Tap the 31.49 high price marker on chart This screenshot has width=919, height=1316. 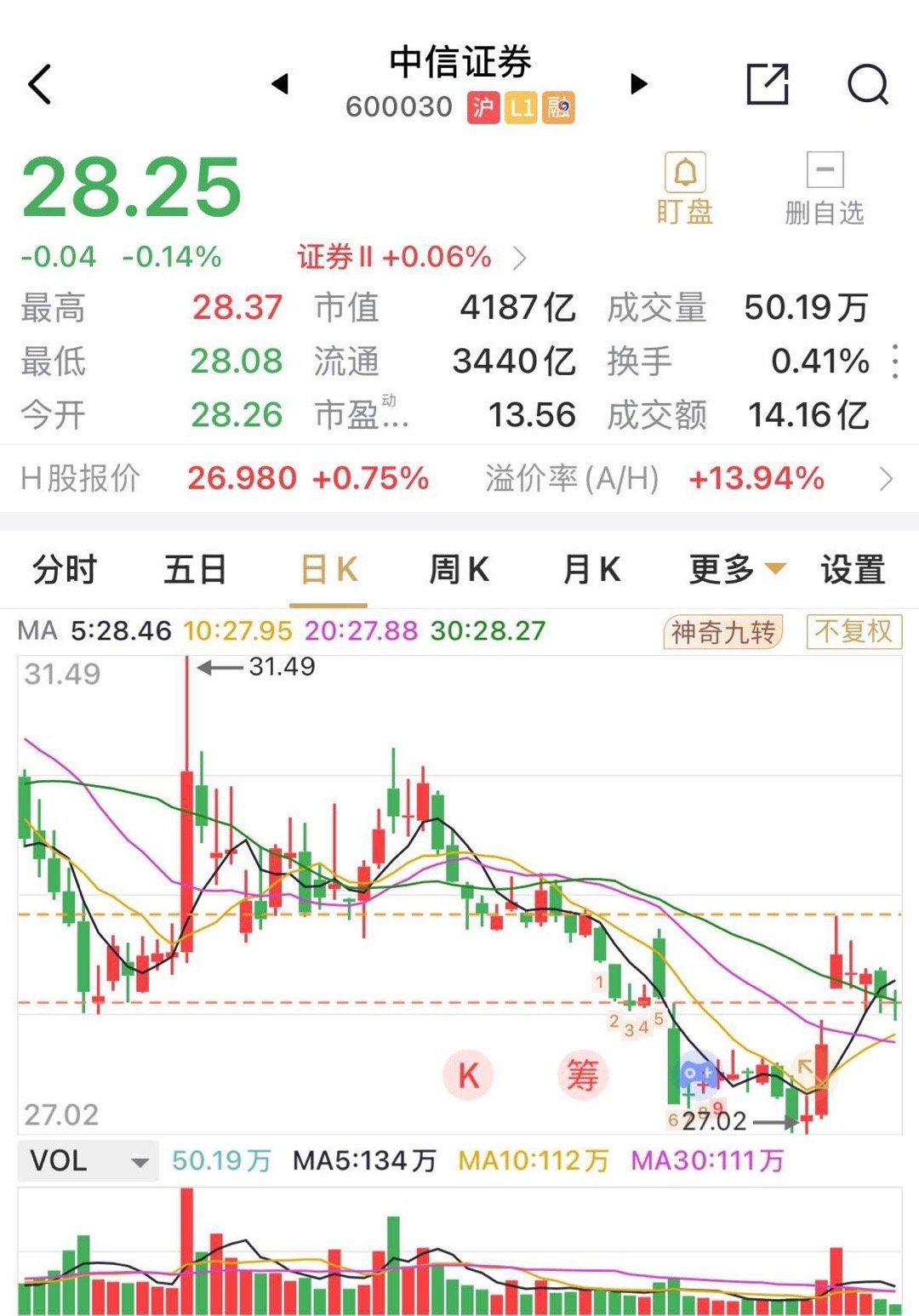(x=255, y=667)
